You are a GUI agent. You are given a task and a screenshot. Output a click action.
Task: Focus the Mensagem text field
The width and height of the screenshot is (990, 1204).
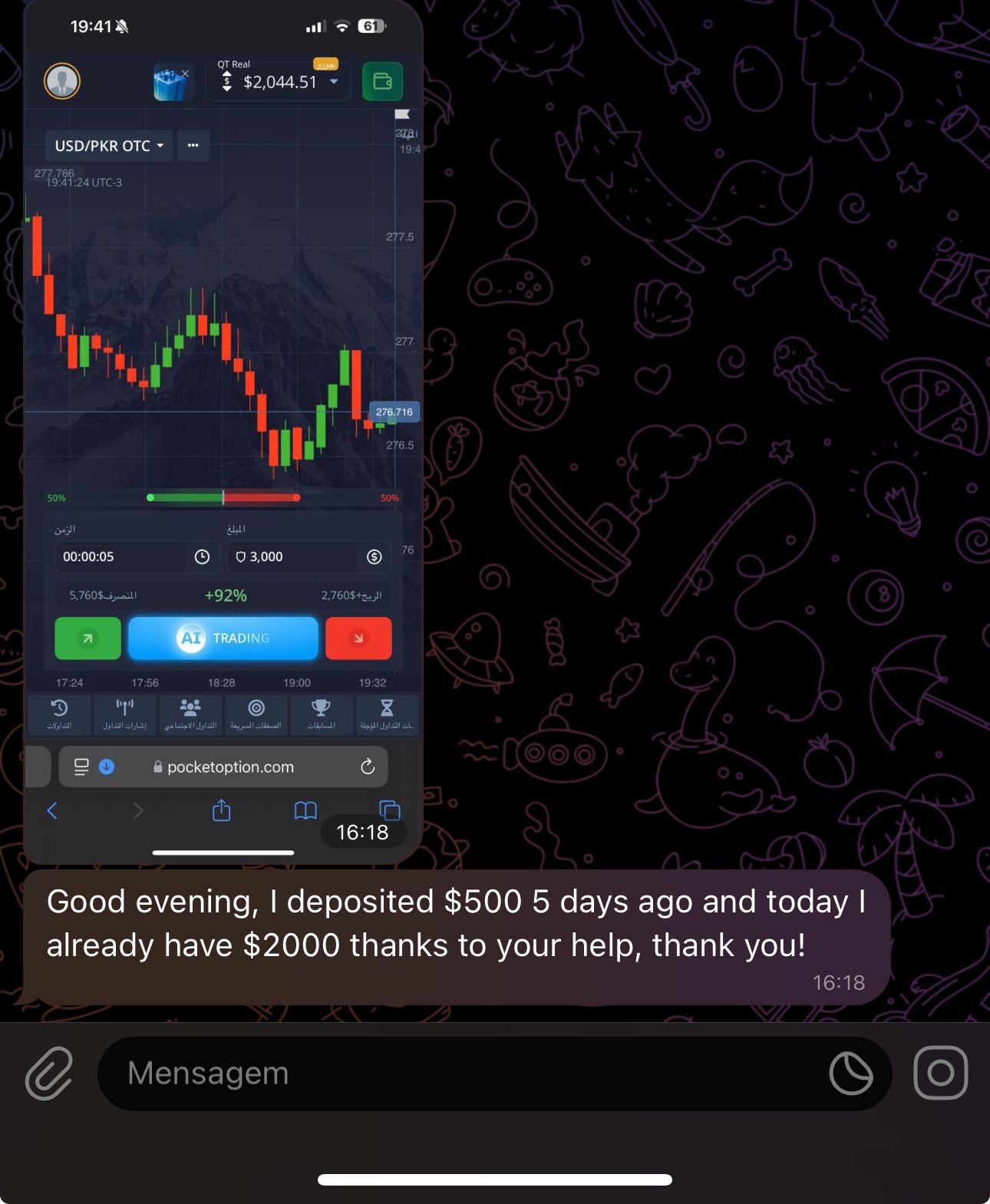[x=460, y=1073]
